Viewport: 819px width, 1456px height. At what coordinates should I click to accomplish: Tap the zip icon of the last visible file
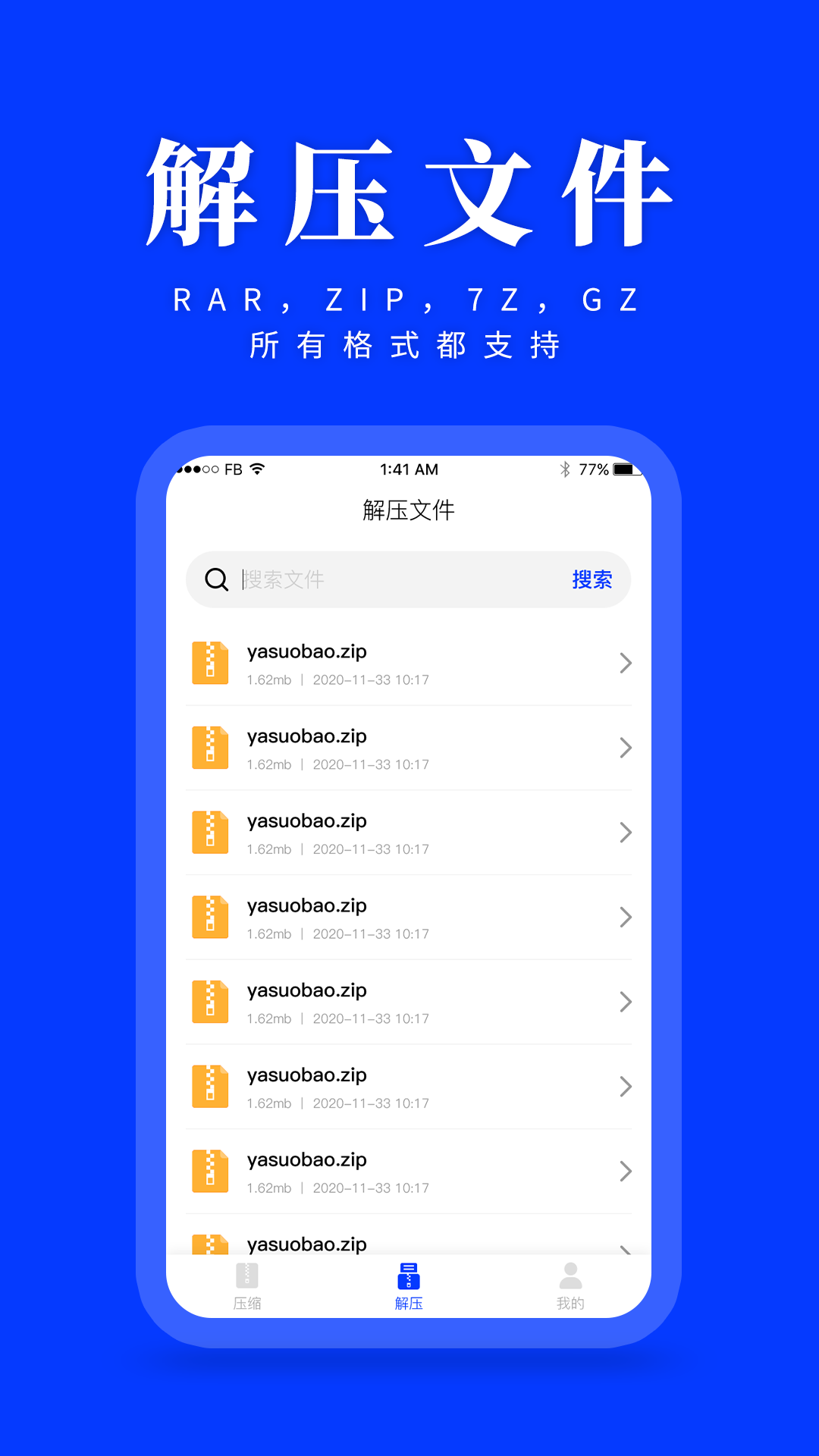(x=210, y=1244)
